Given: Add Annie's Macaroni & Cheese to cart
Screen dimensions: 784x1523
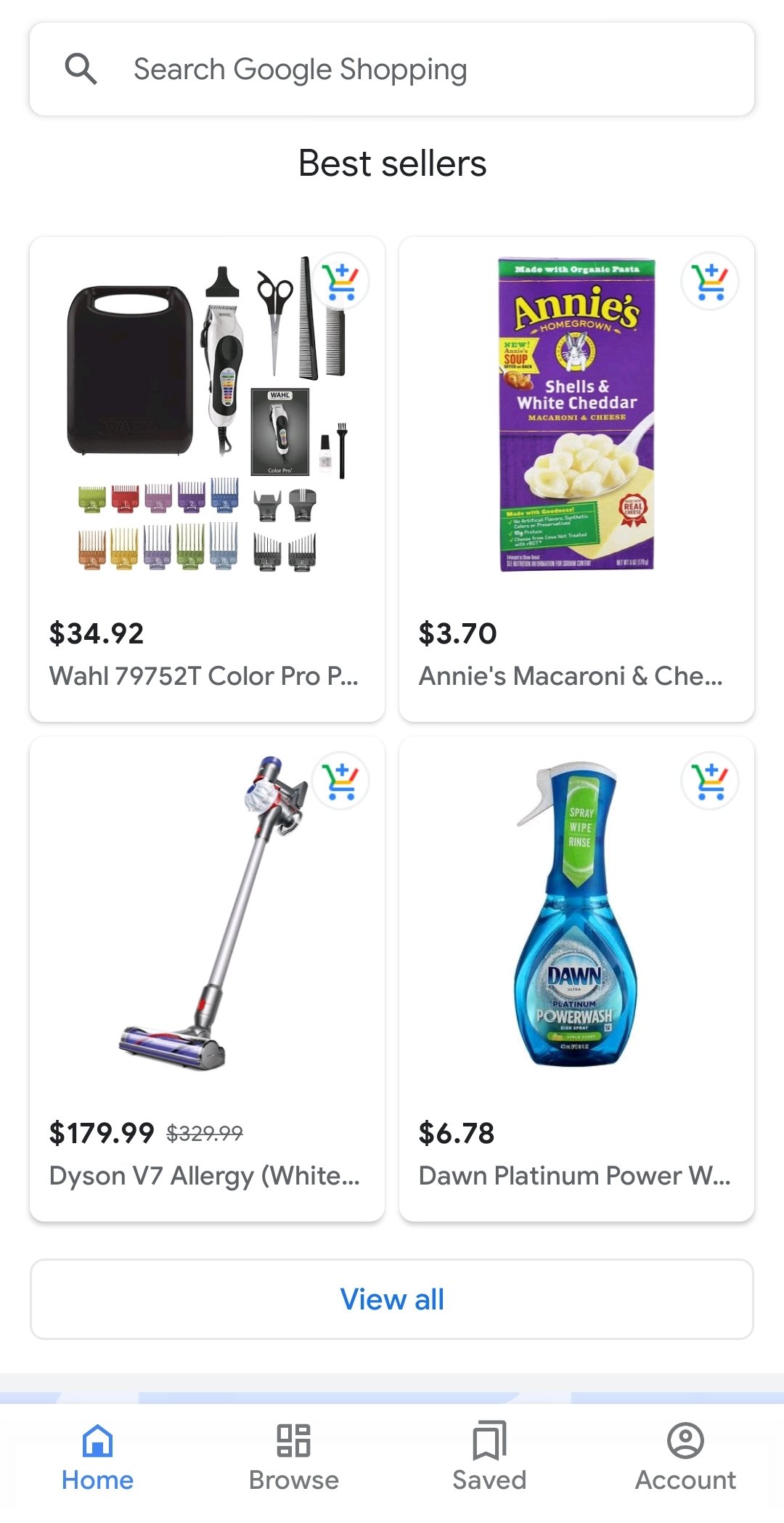Looking at the screenshot, I should (x=710, y=281).
